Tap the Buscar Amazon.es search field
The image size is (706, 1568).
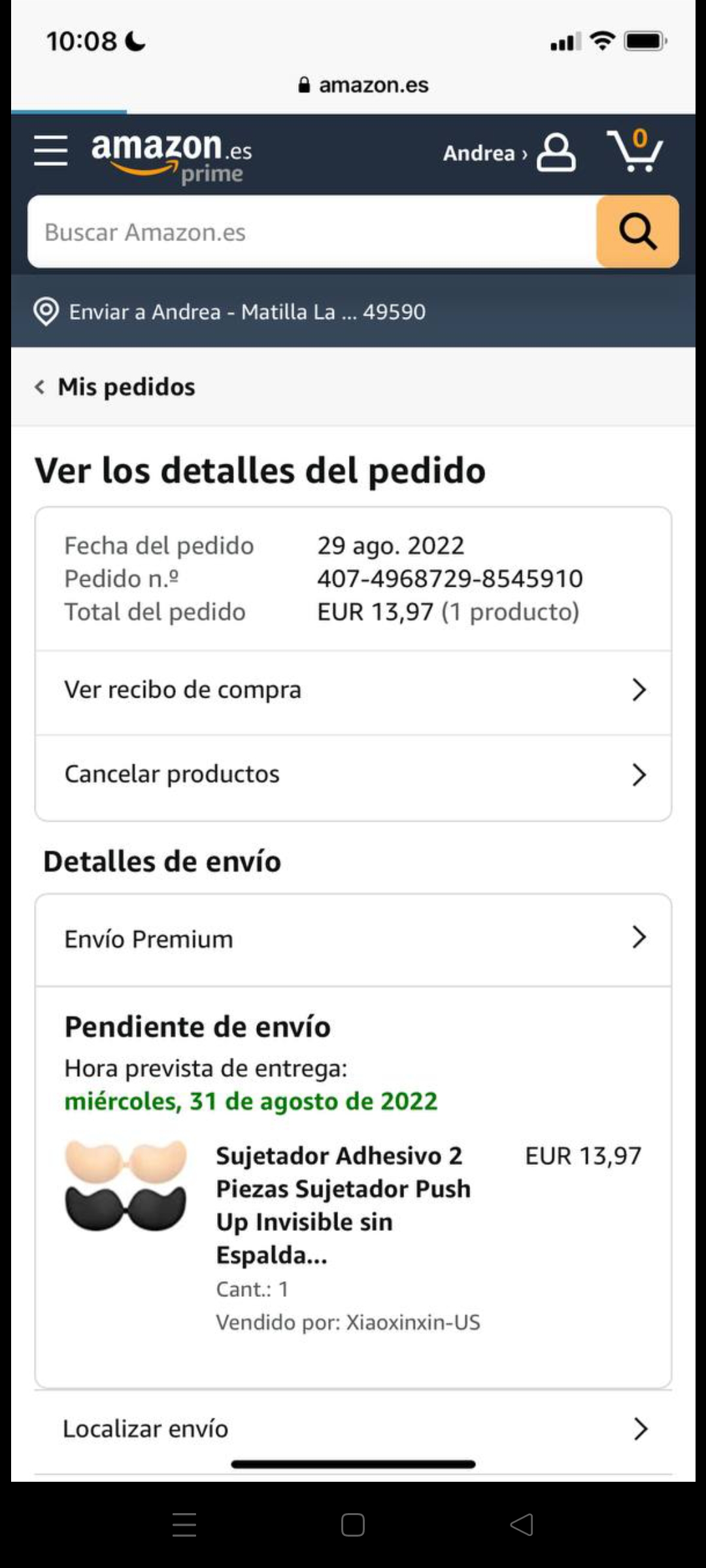312,232
